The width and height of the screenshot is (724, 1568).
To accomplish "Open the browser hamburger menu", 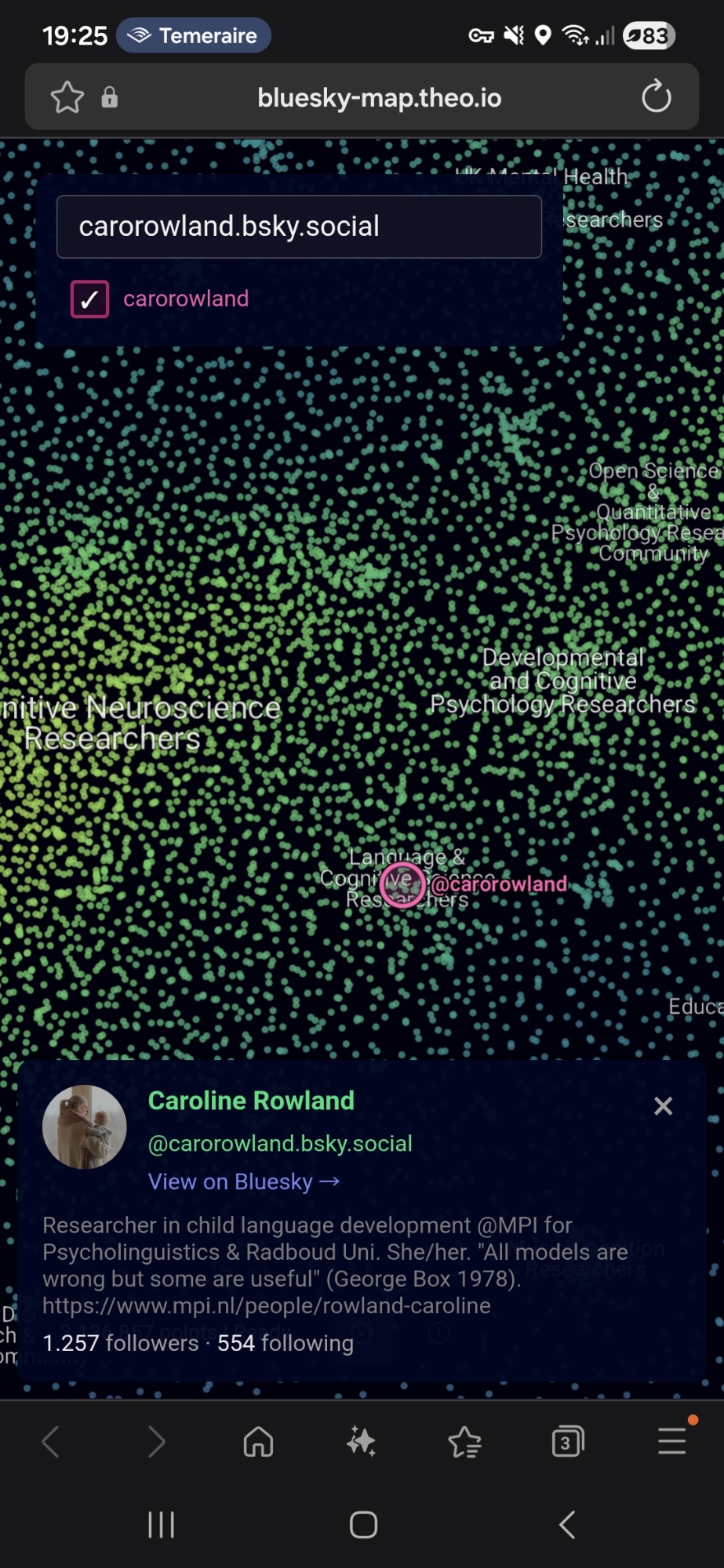I will tap(671, 1442).
